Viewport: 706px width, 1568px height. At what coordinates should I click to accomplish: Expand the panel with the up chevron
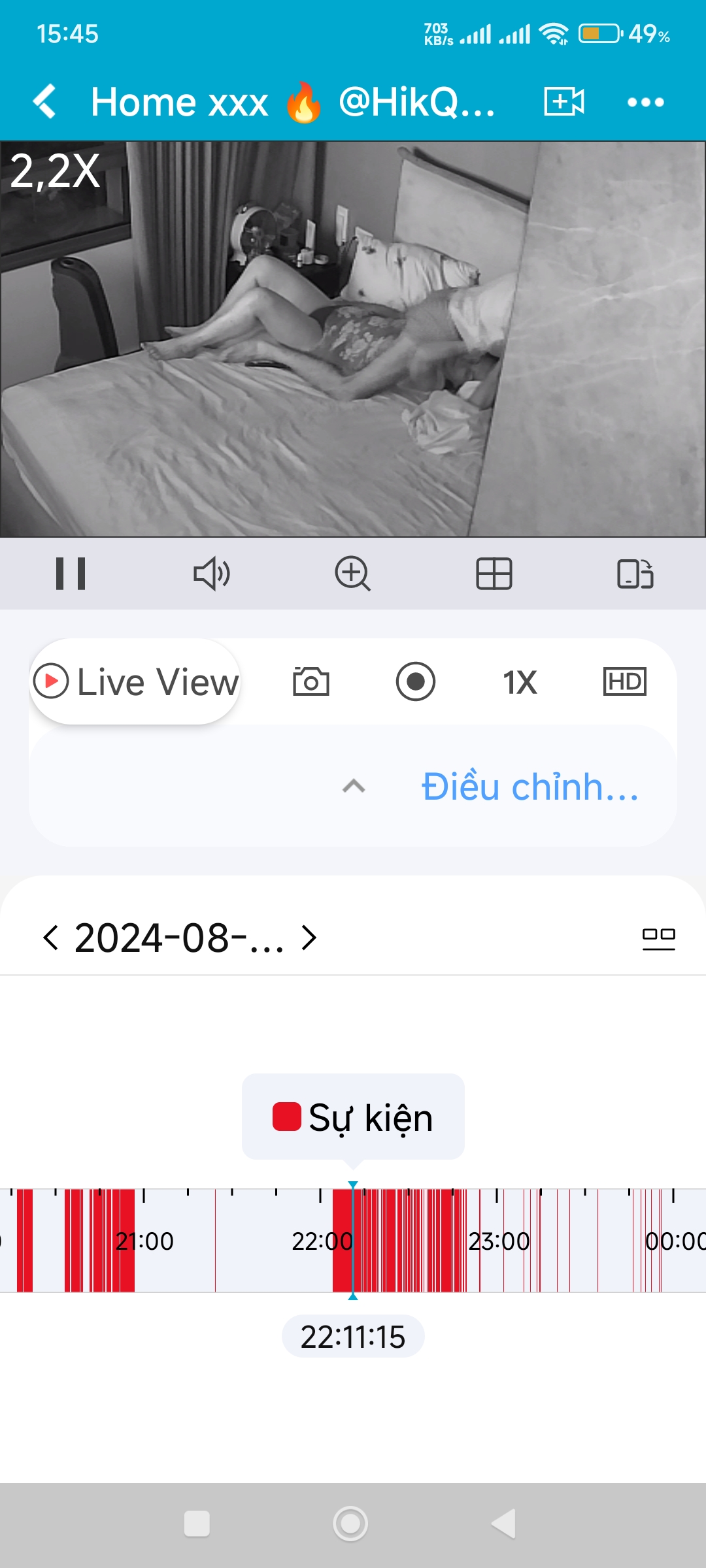[354, 786]
